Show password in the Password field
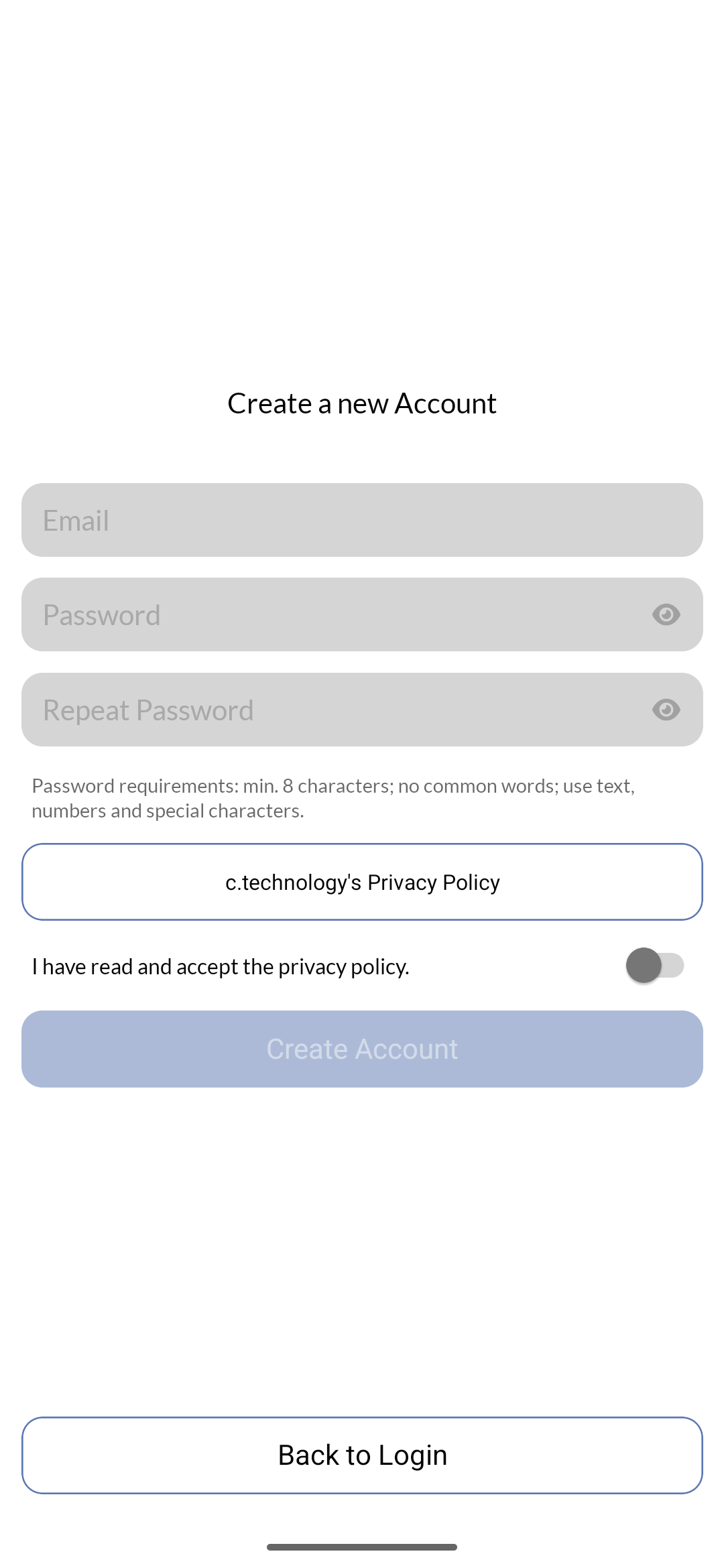The width and height of the screenshot is (724, 1568). 666,614
